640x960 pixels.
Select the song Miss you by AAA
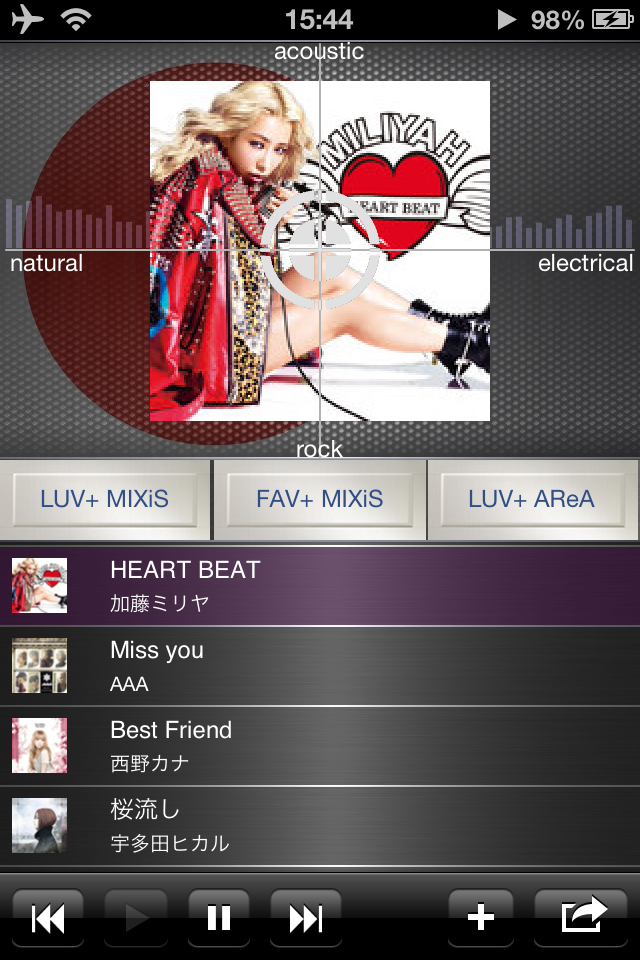320,666
